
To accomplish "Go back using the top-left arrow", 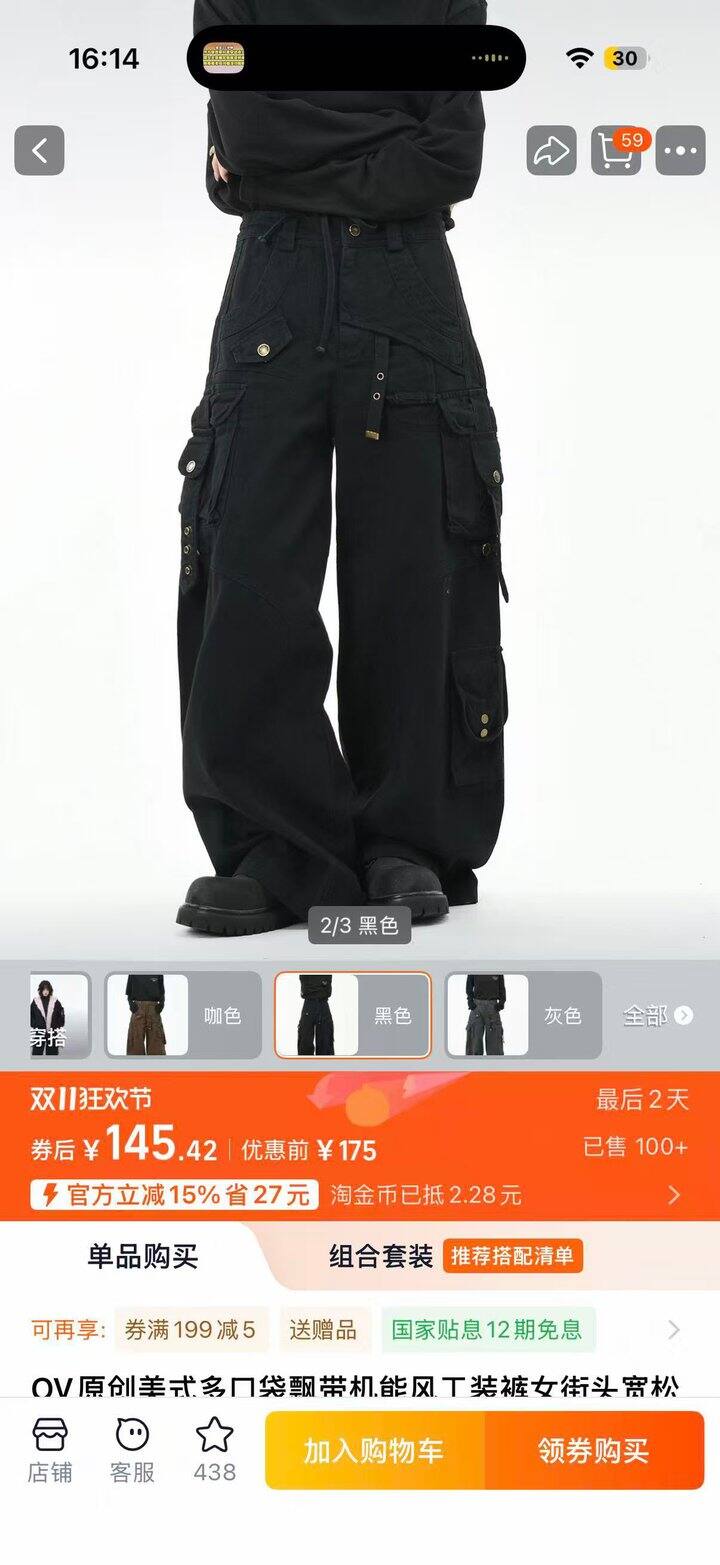I will (39, 151).
